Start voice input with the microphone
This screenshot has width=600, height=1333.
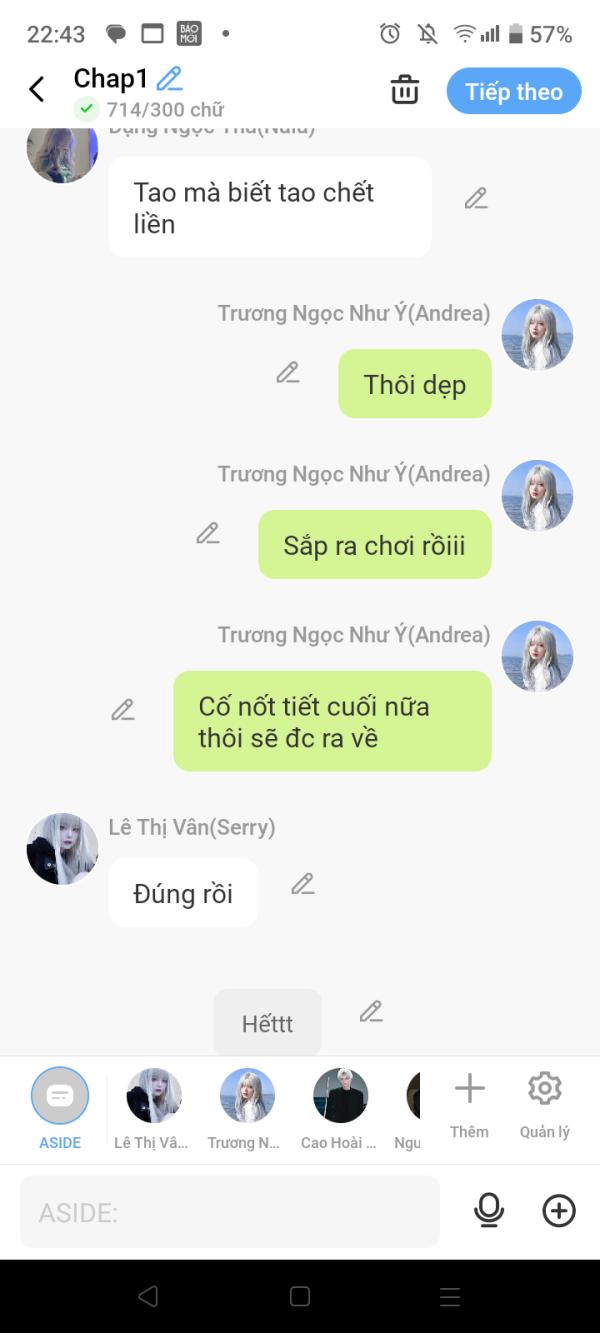[489, 1211]
